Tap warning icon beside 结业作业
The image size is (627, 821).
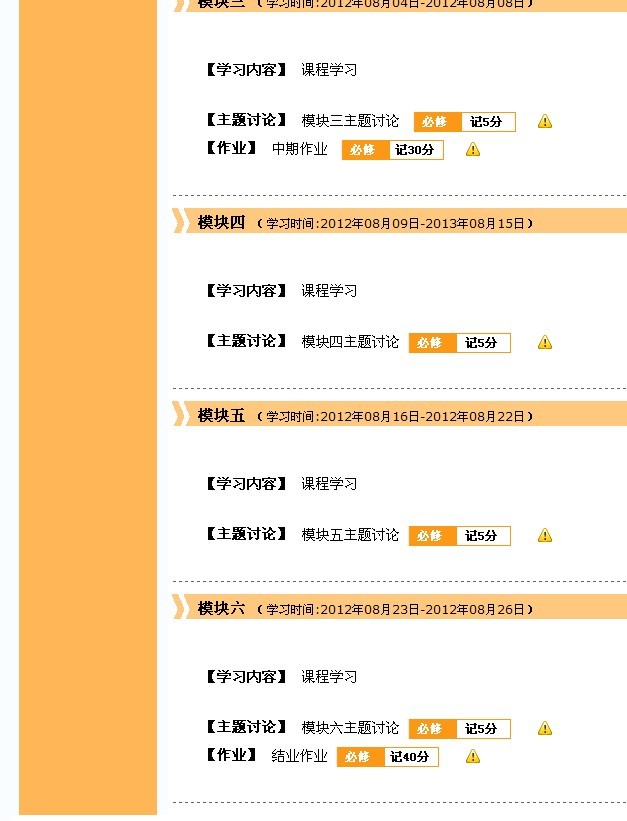(473, 757)
